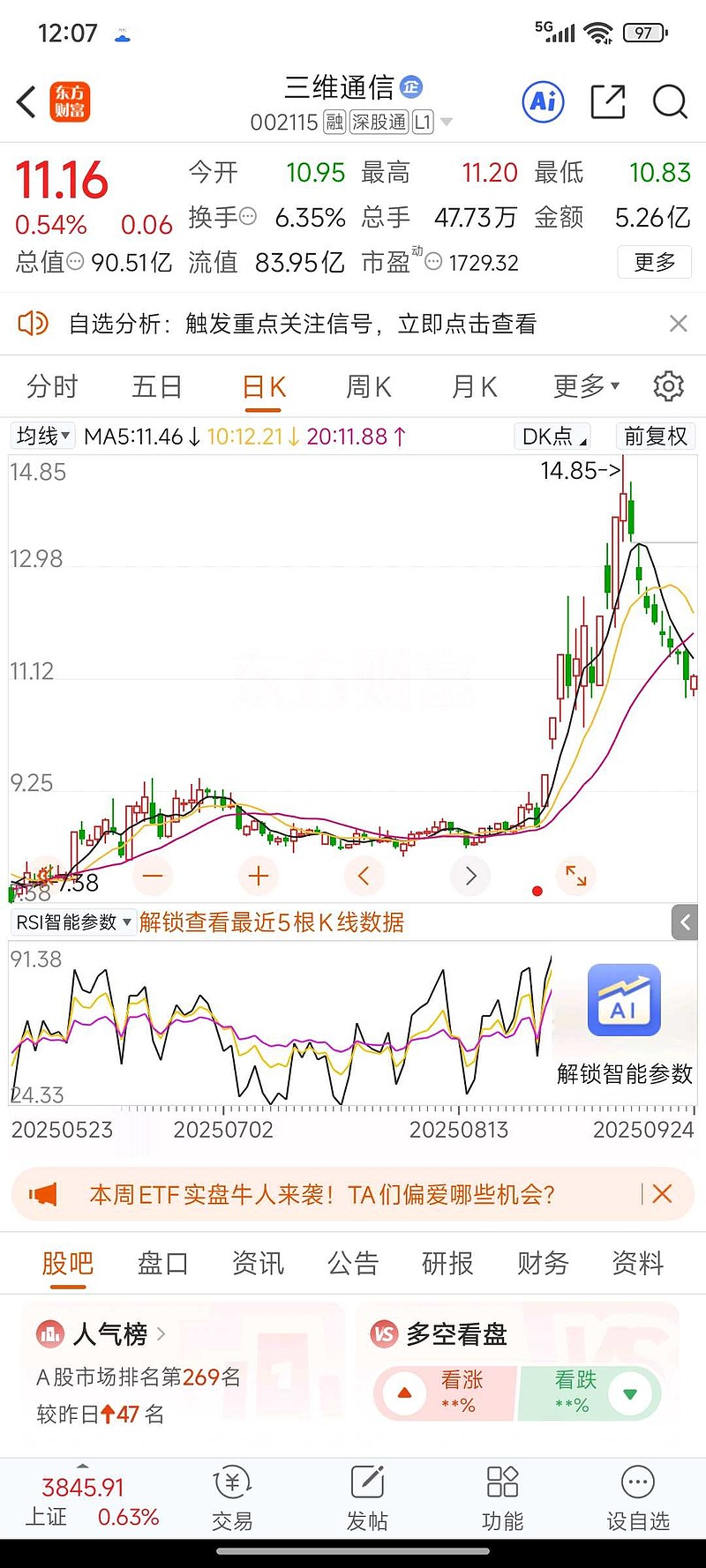Switch to the 分时 chart tab

(52, 386)
